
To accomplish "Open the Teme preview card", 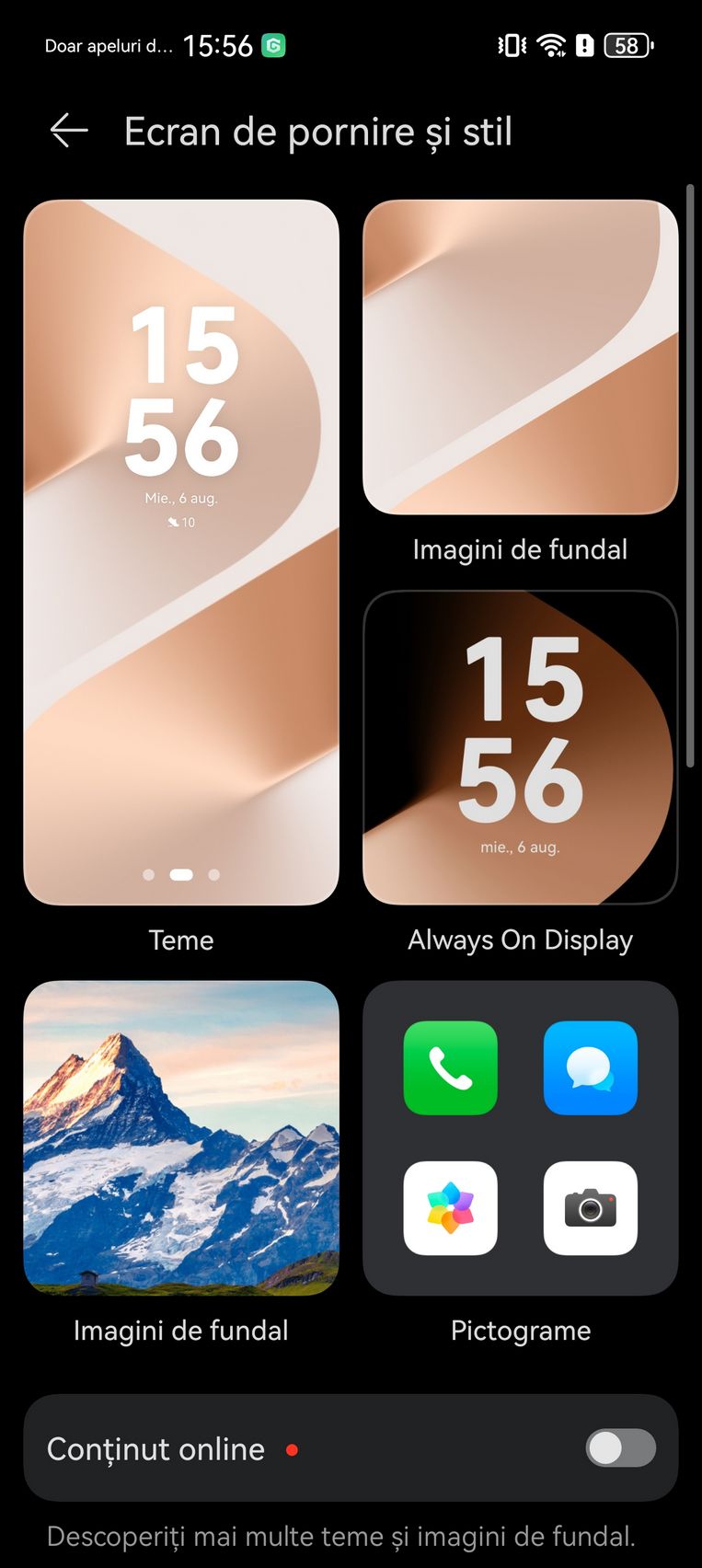I will (181, 552).
